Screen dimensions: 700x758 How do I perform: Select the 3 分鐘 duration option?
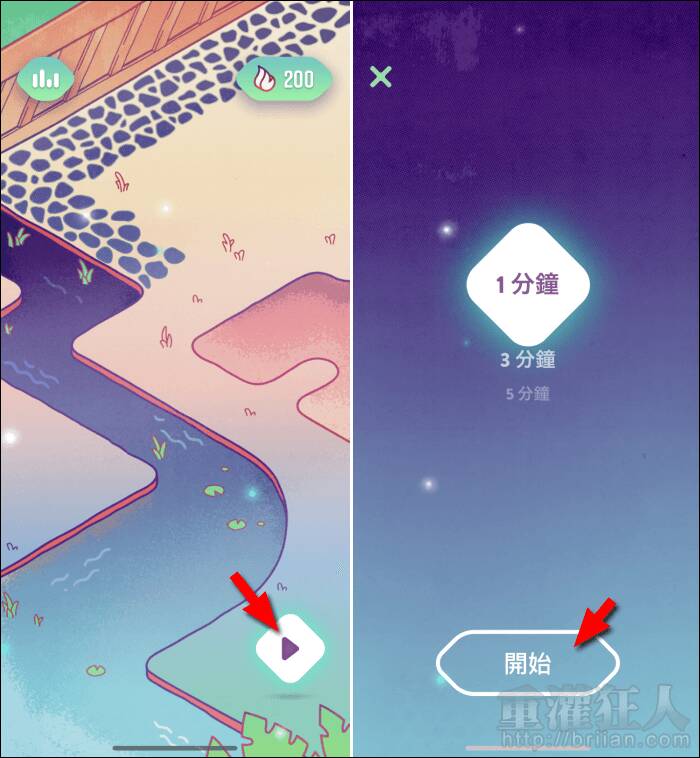click(x=527, y=359)
